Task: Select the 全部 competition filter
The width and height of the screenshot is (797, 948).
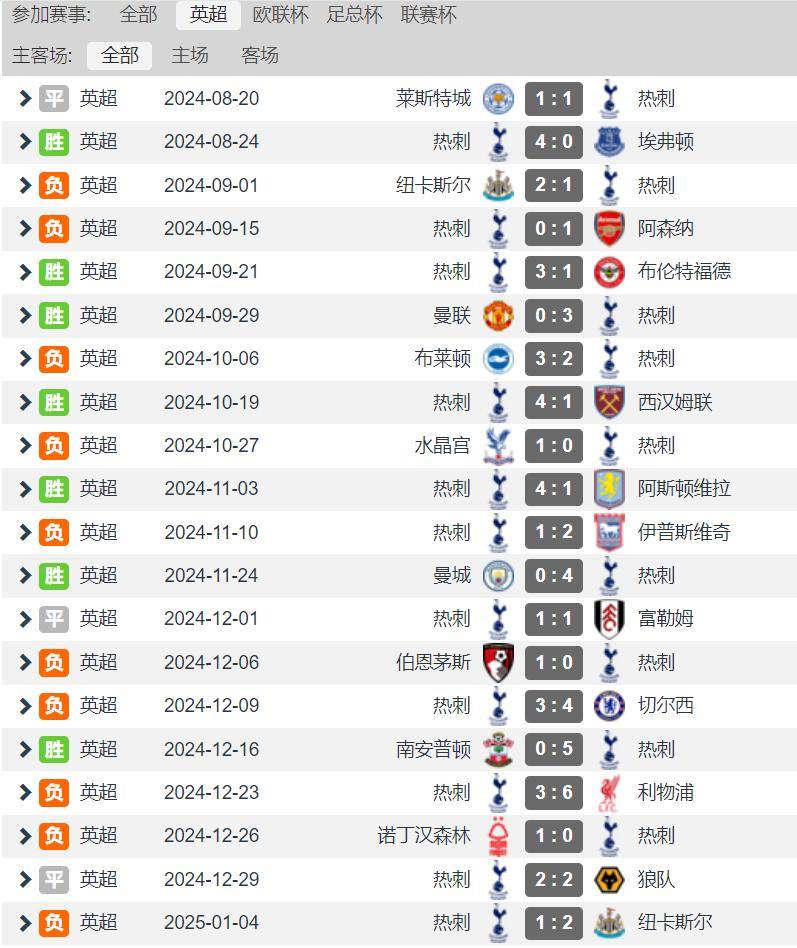Action: point(138,15)
